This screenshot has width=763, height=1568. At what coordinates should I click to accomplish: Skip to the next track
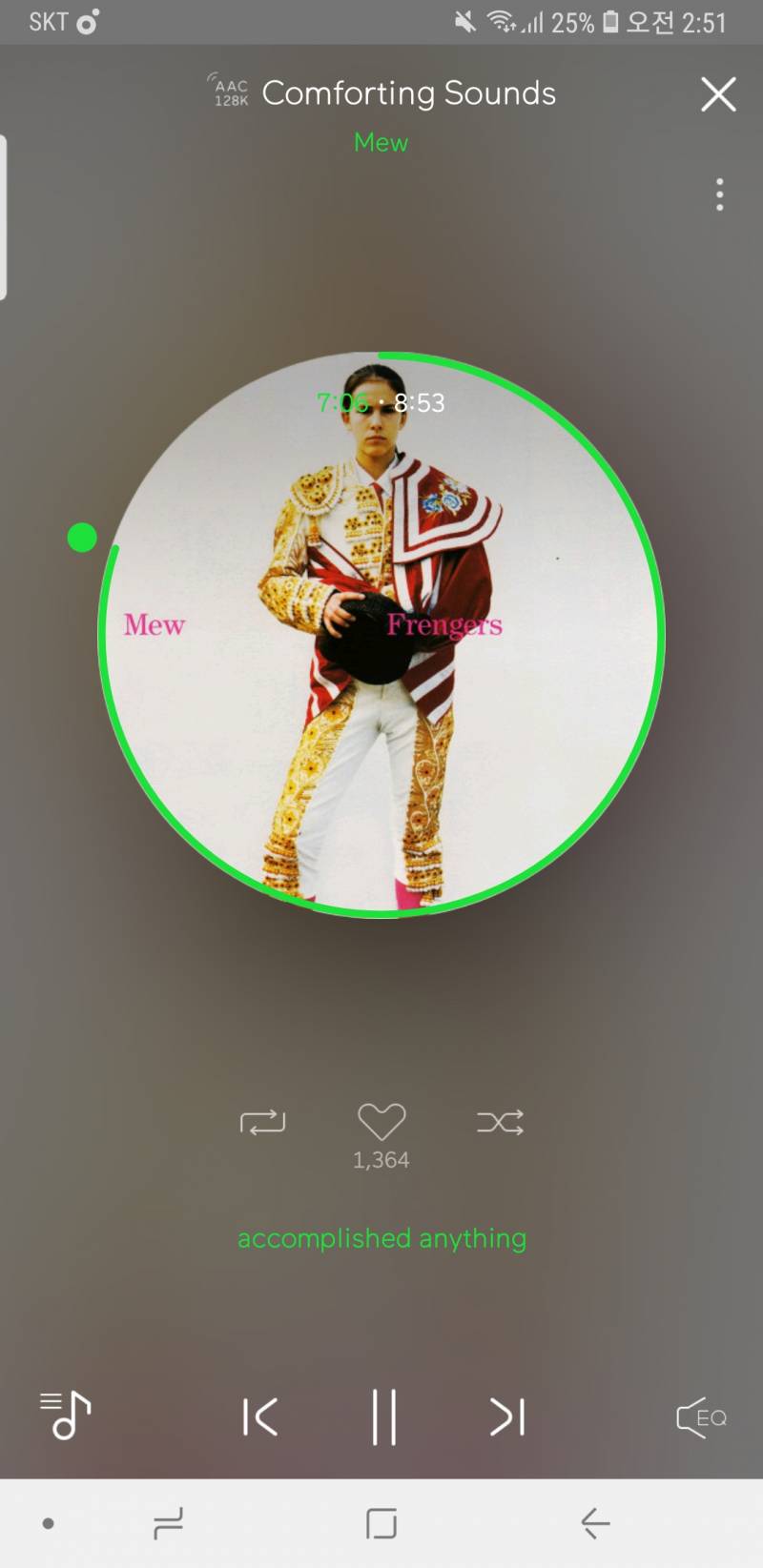(x=506, y=1416)
